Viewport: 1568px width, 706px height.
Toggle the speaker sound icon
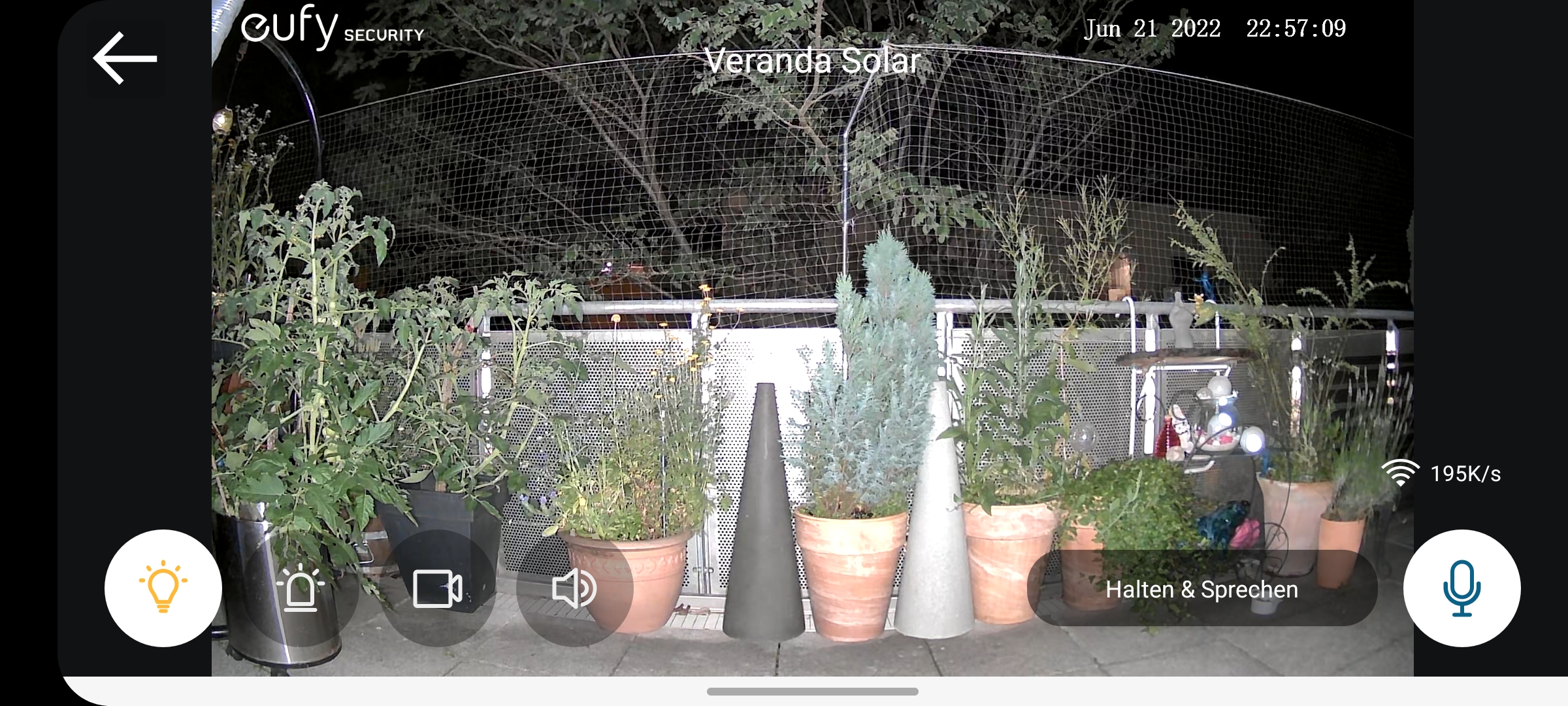tap(574, 588)
